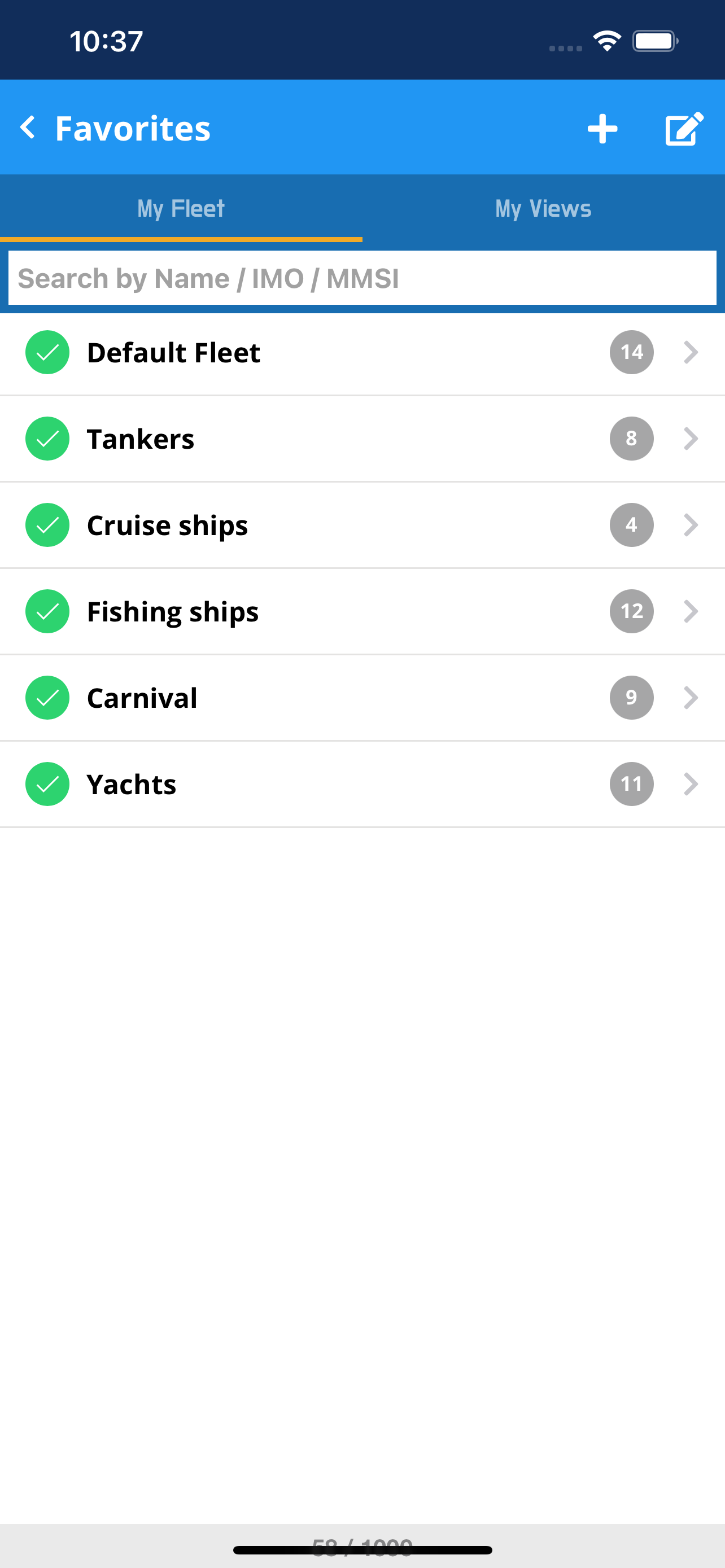
Task: Toggle the checkmark next to Default Fleet
Action: [x=47, y=352]
